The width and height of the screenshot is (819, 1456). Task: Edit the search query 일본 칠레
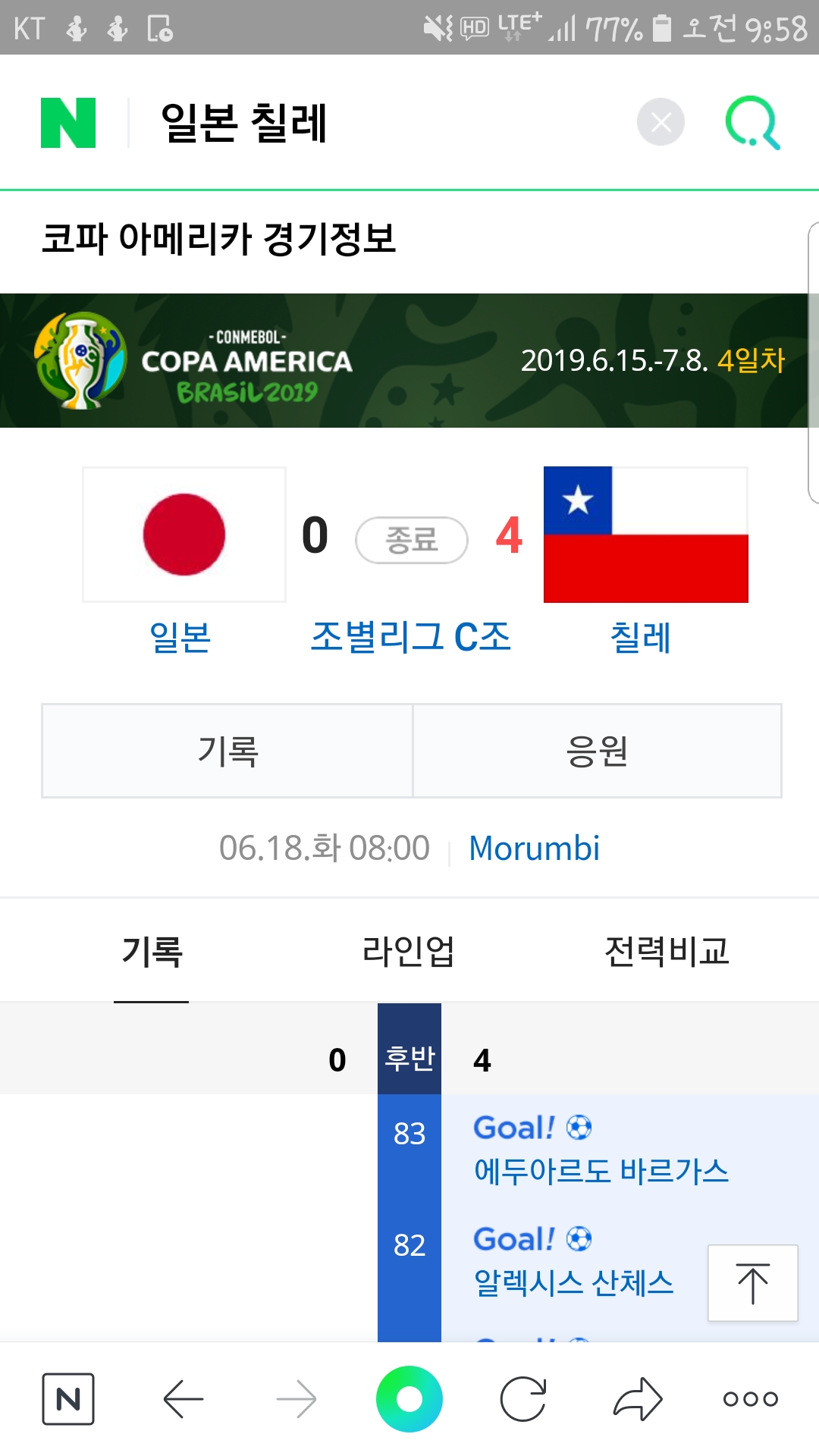pyautogui.click(x=244, y=123)
